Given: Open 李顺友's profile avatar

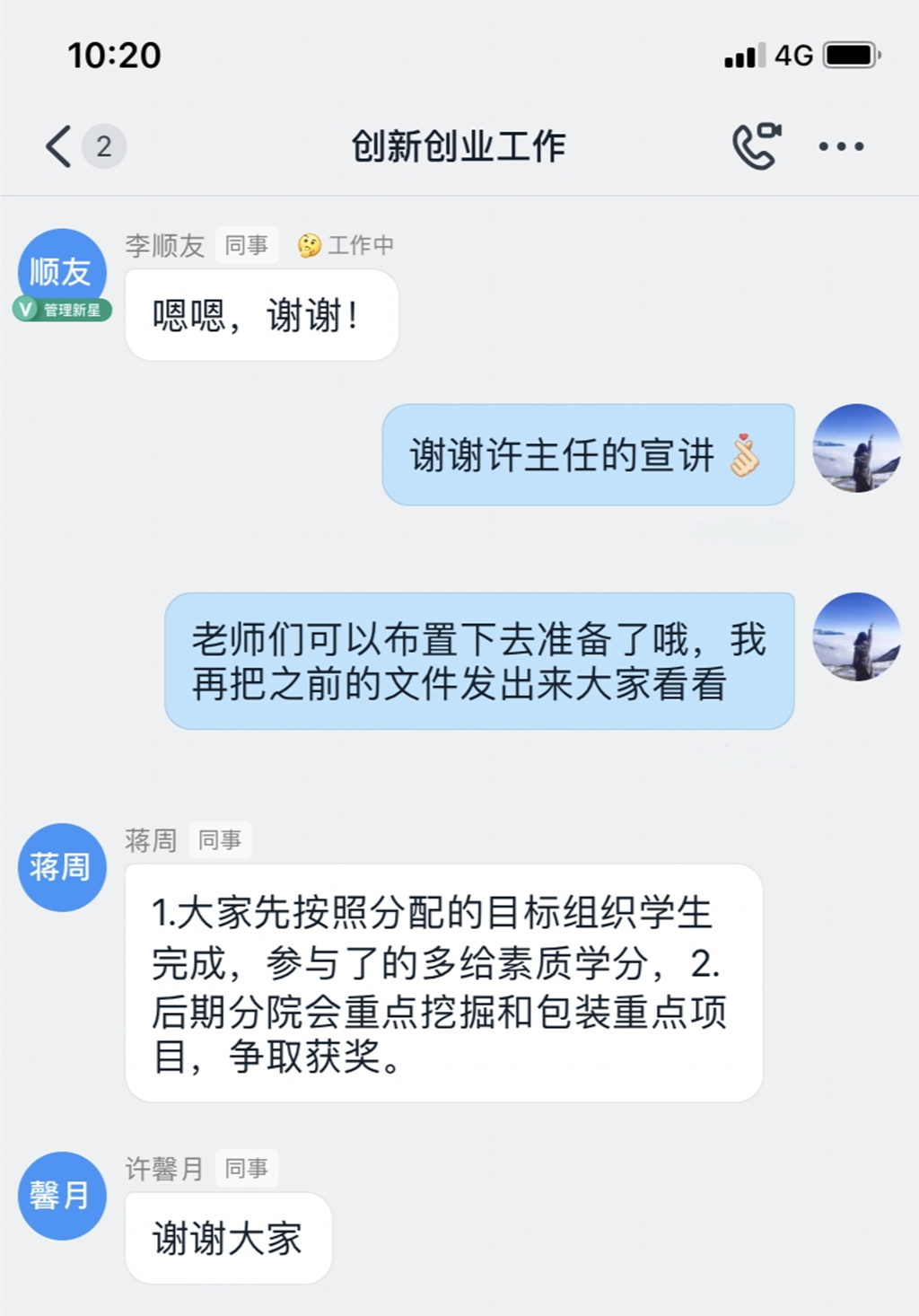Looking at the screenshot, I should pyautogui.click(x=62, y=273).
